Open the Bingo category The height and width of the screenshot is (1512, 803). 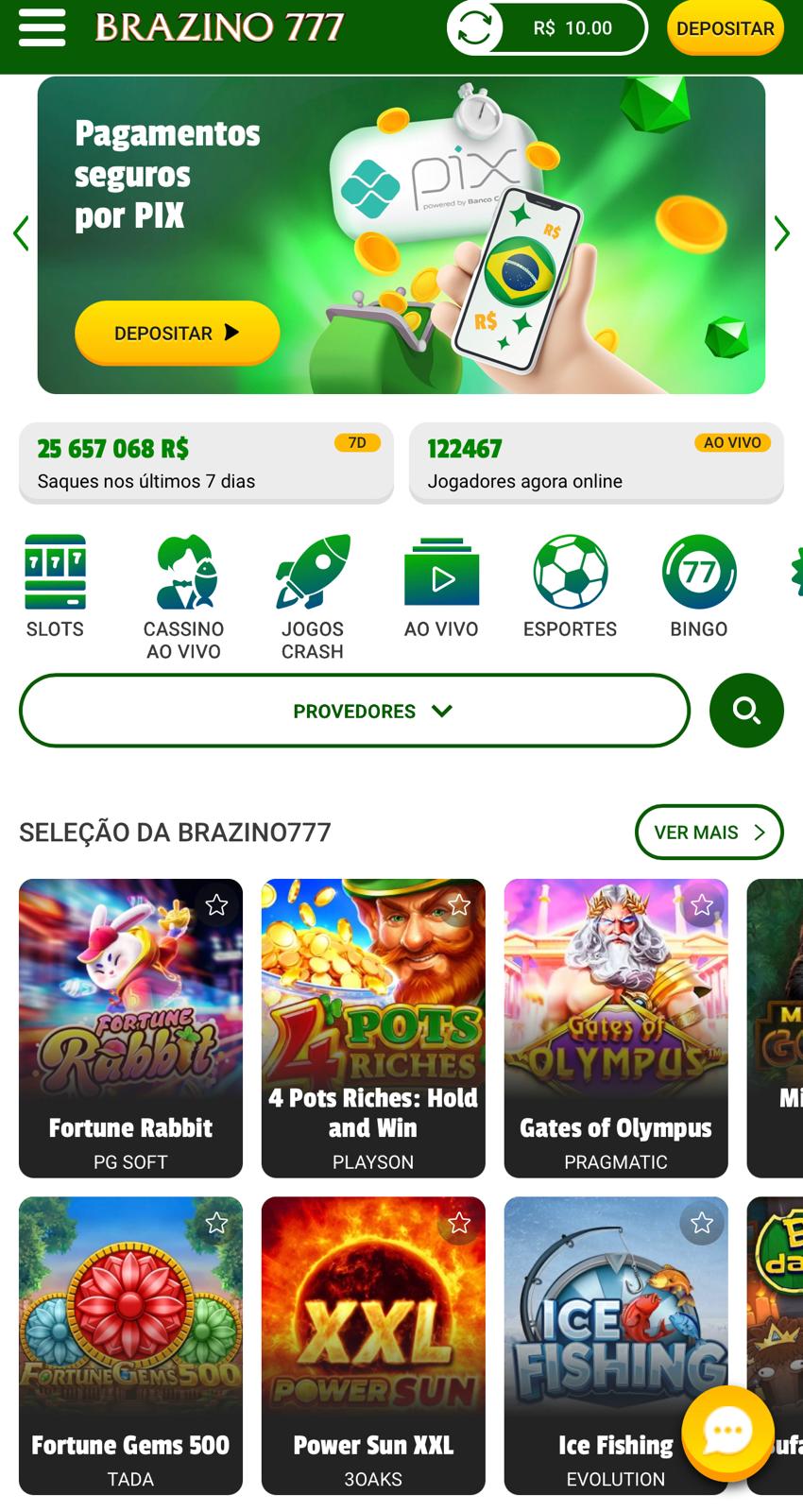coord(699,586)
